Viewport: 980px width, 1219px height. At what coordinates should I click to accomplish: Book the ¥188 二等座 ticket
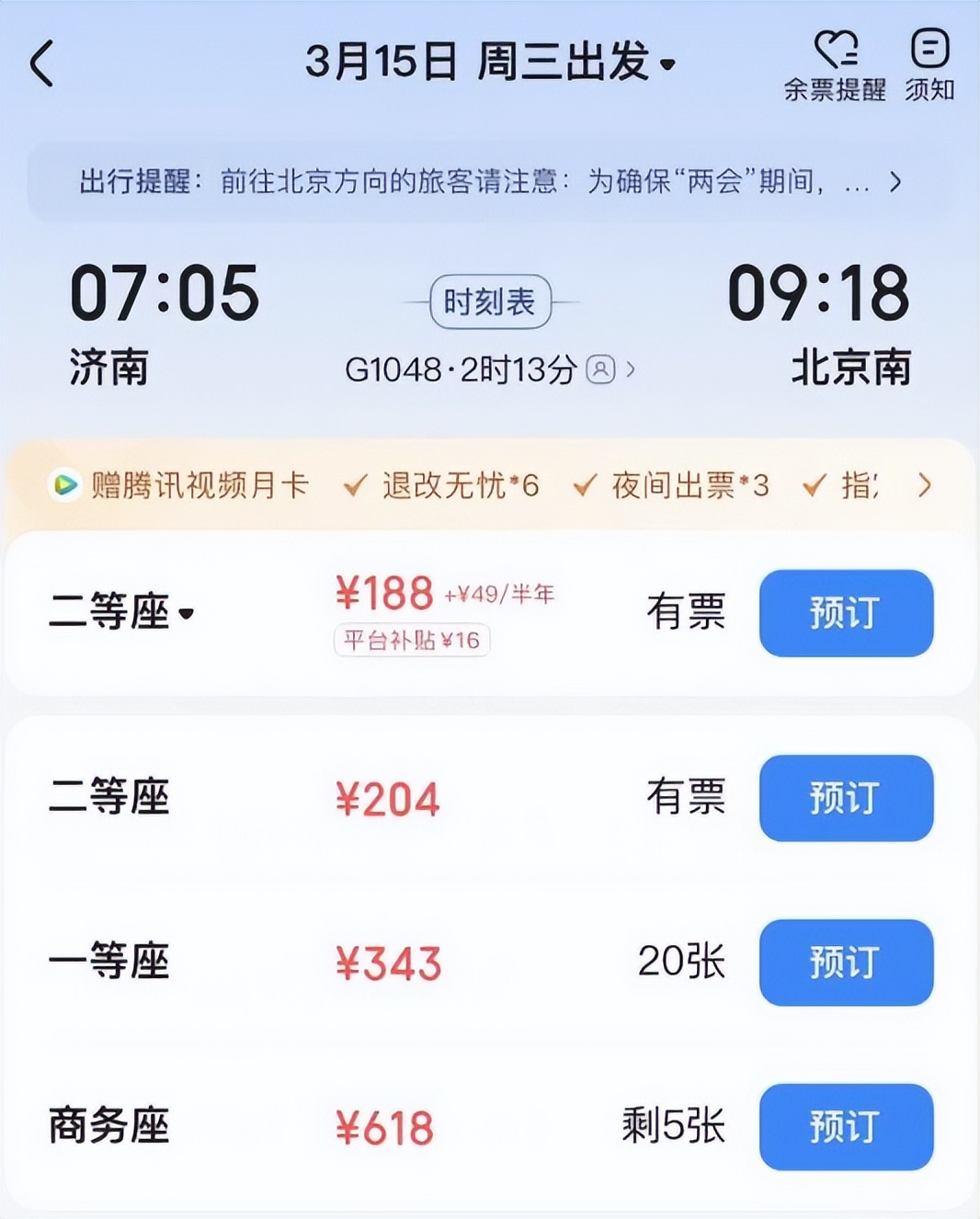pos(846,613)
